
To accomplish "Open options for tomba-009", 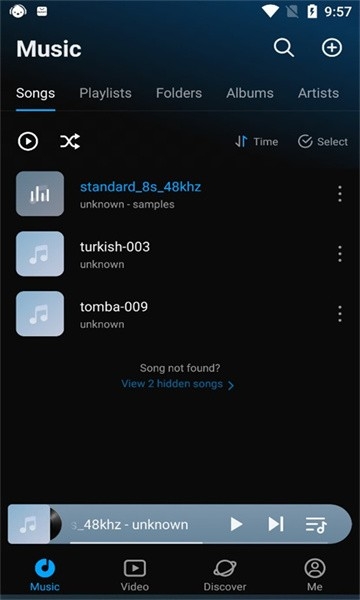I will point(340,314).
